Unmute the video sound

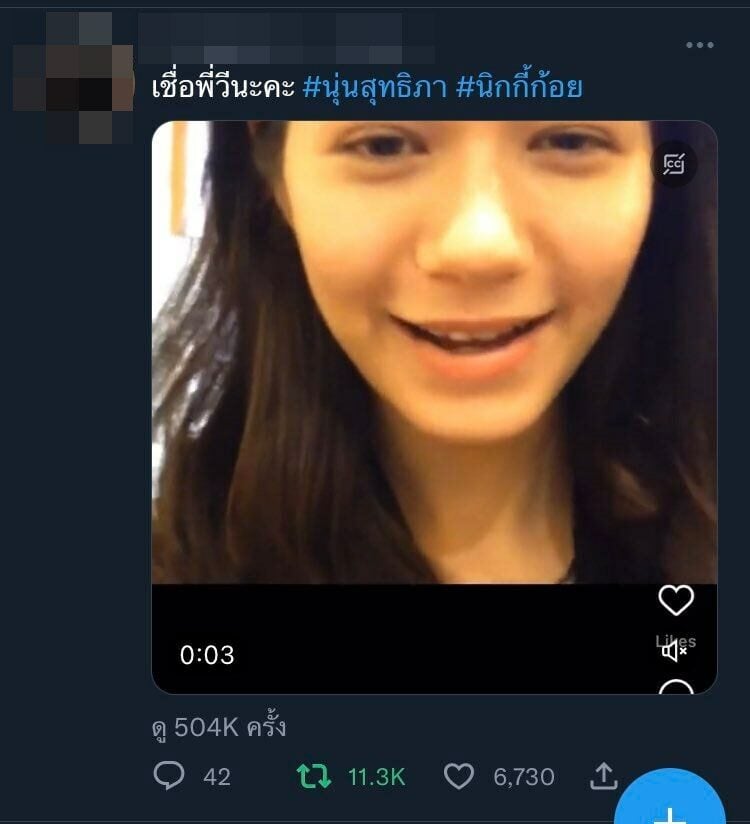[675, 652]
